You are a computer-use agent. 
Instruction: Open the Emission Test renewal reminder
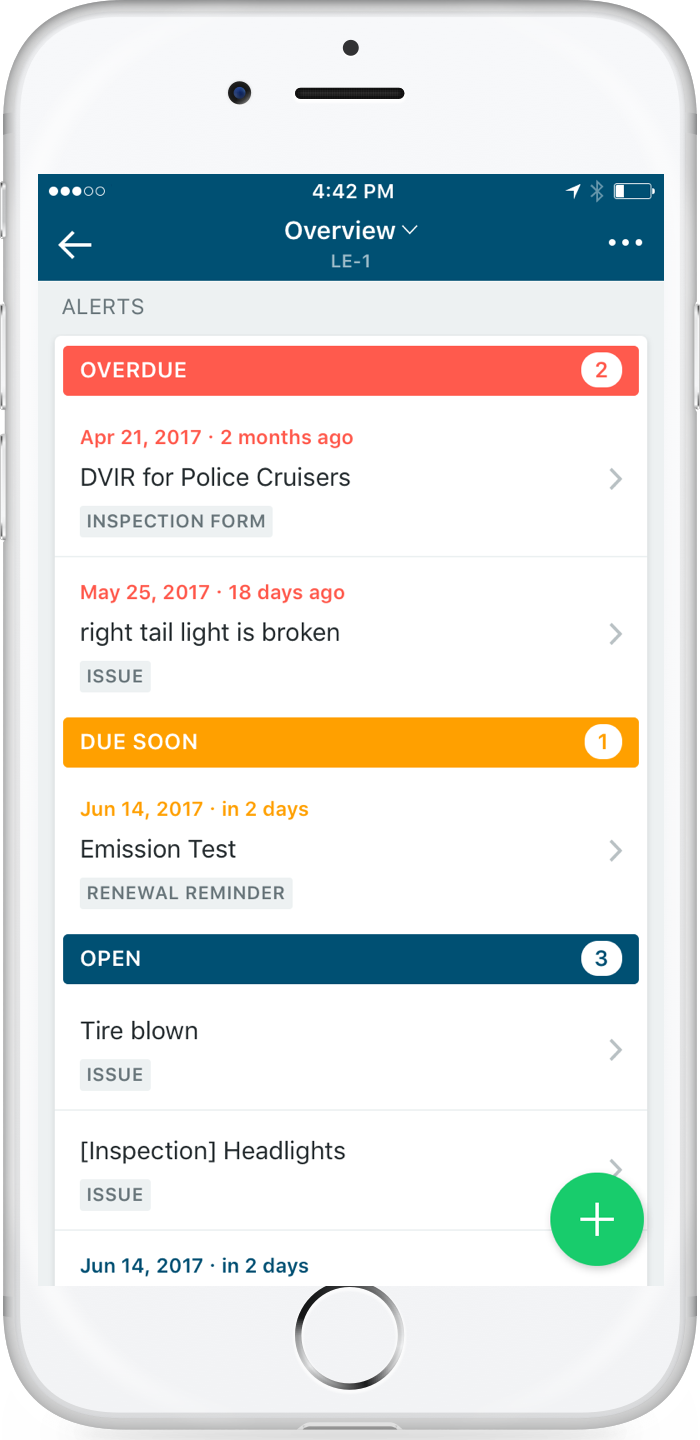click(350, 850)
